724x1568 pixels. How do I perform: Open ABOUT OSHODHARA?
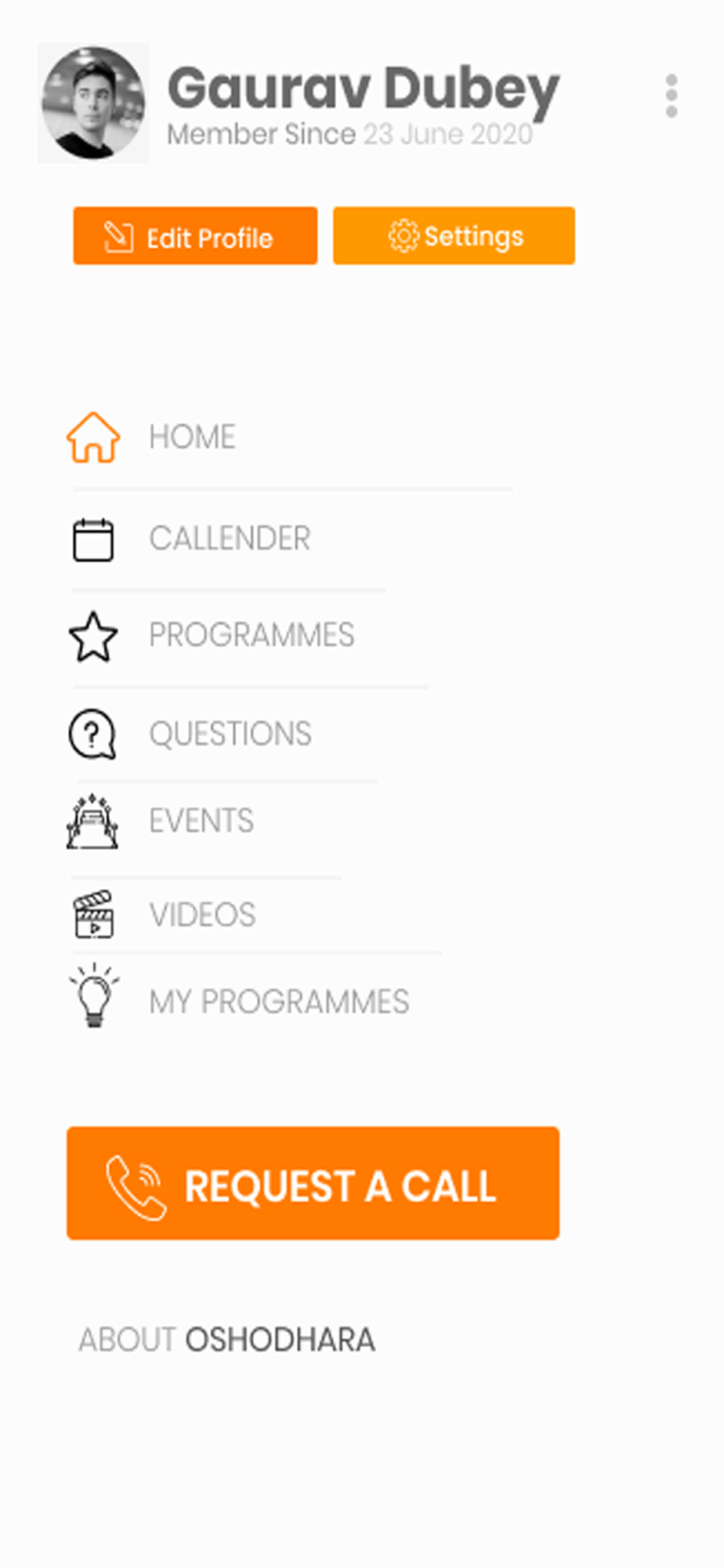click(x=226, y=1340)
